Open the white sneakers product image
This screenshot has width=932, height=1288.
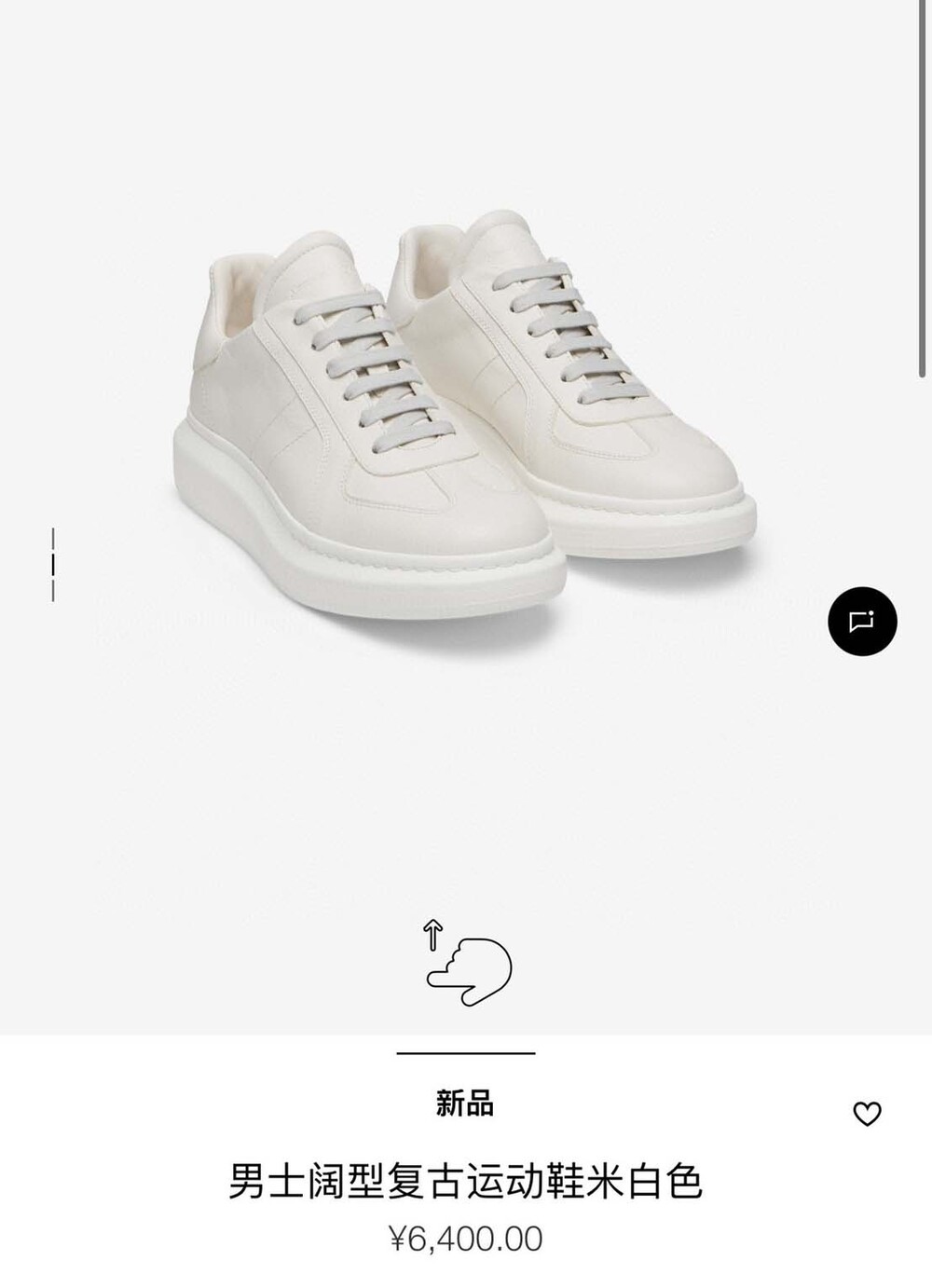(463, 419)
